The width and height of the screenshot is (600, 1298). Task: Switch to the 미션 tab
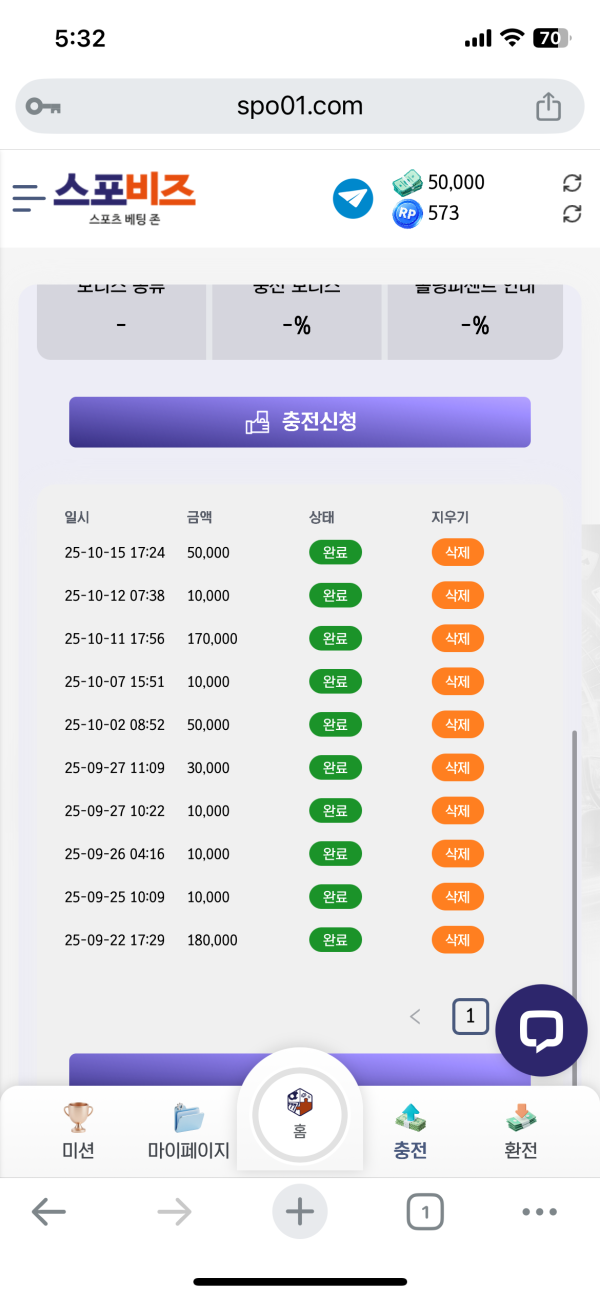pos(78,1132)
